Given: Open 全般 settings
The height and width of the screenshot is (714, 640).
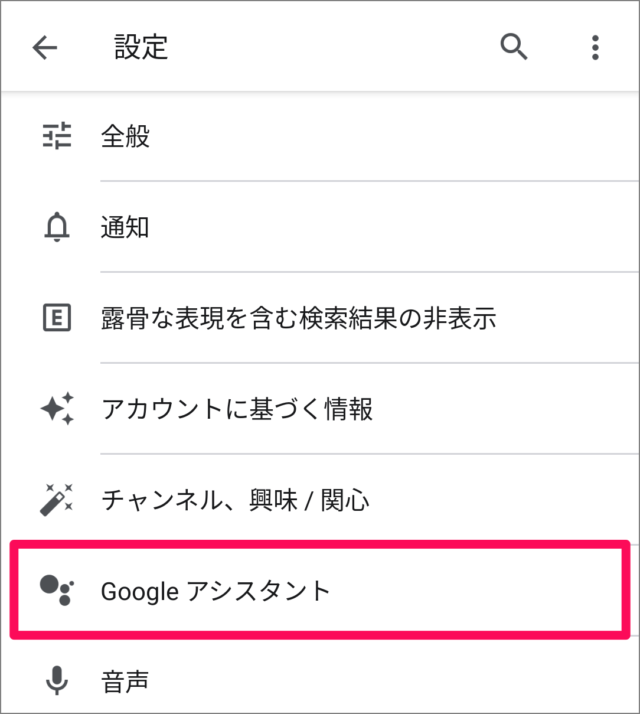Looking at the screenshot, I should click(x=320, y=137).
